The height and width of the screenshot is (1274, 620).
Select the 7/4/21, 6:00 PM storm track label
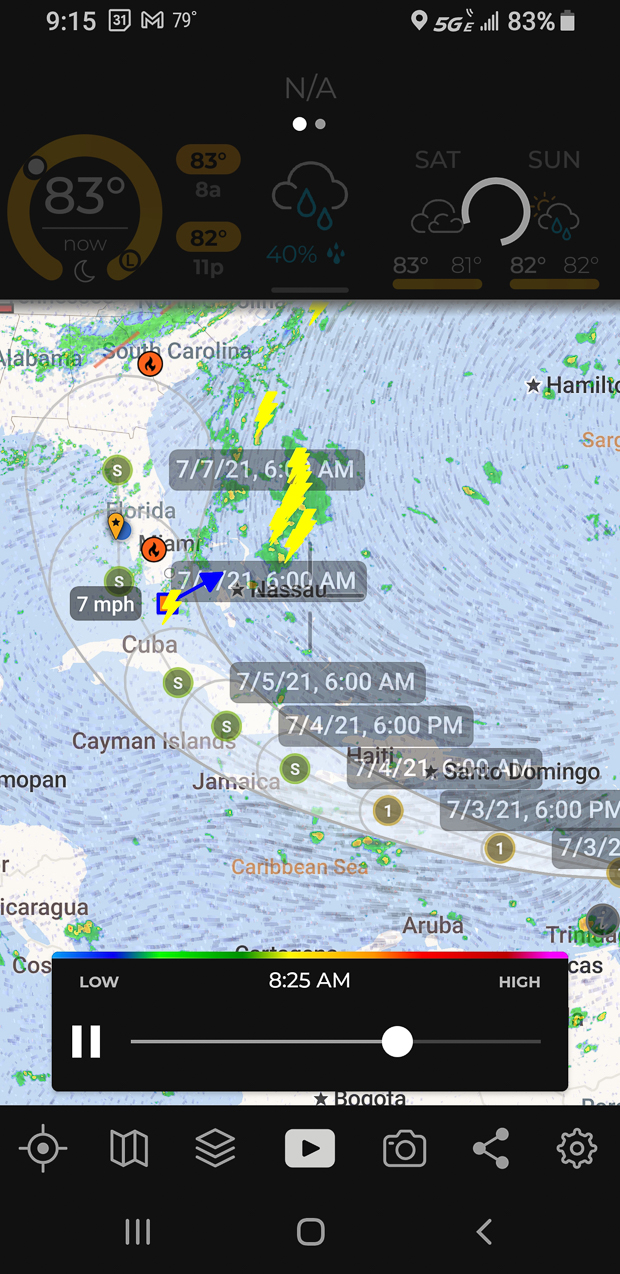click(374, 724)
